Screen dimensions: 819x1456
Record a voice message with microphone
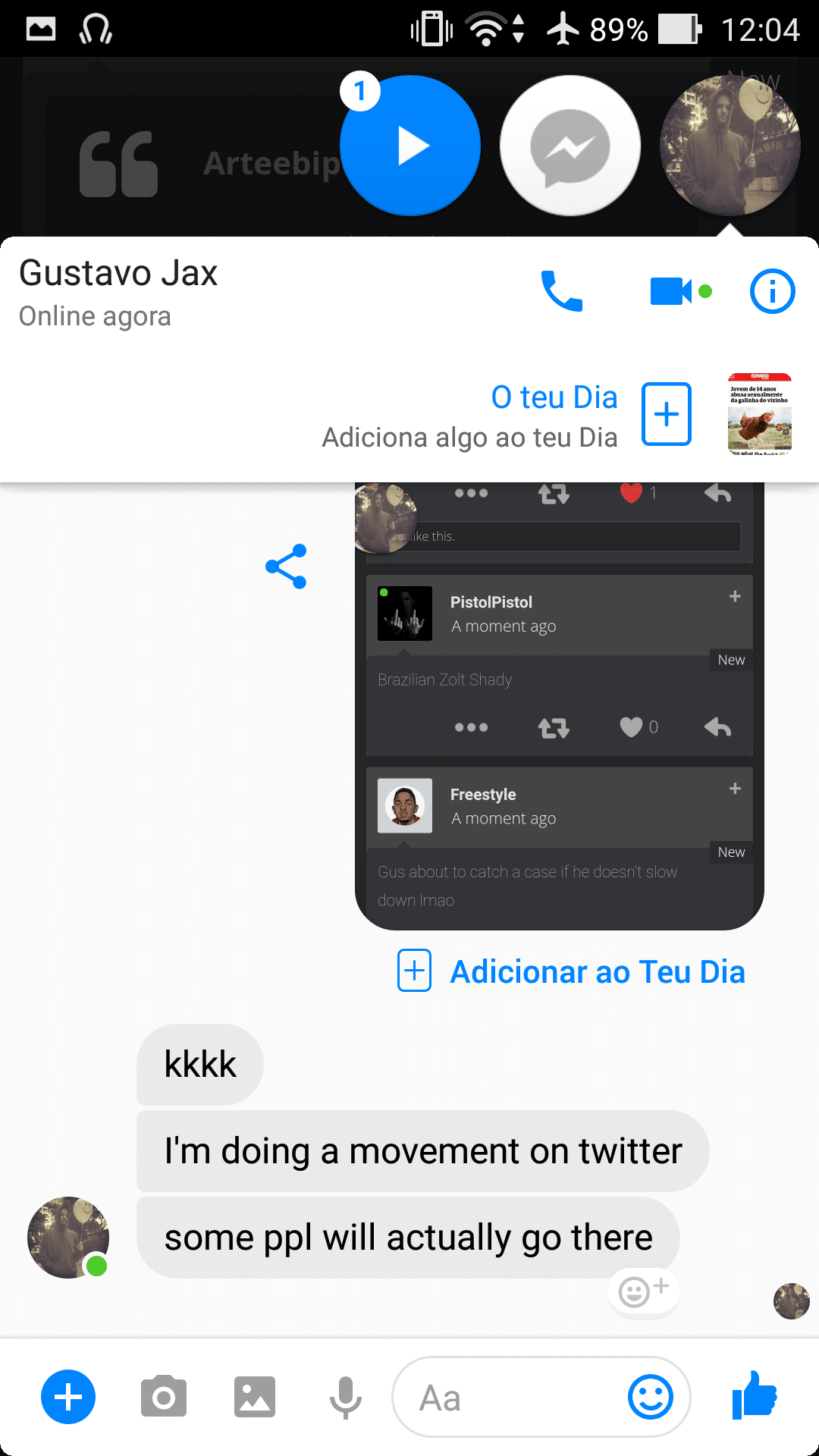click(x=346, y=1397)
